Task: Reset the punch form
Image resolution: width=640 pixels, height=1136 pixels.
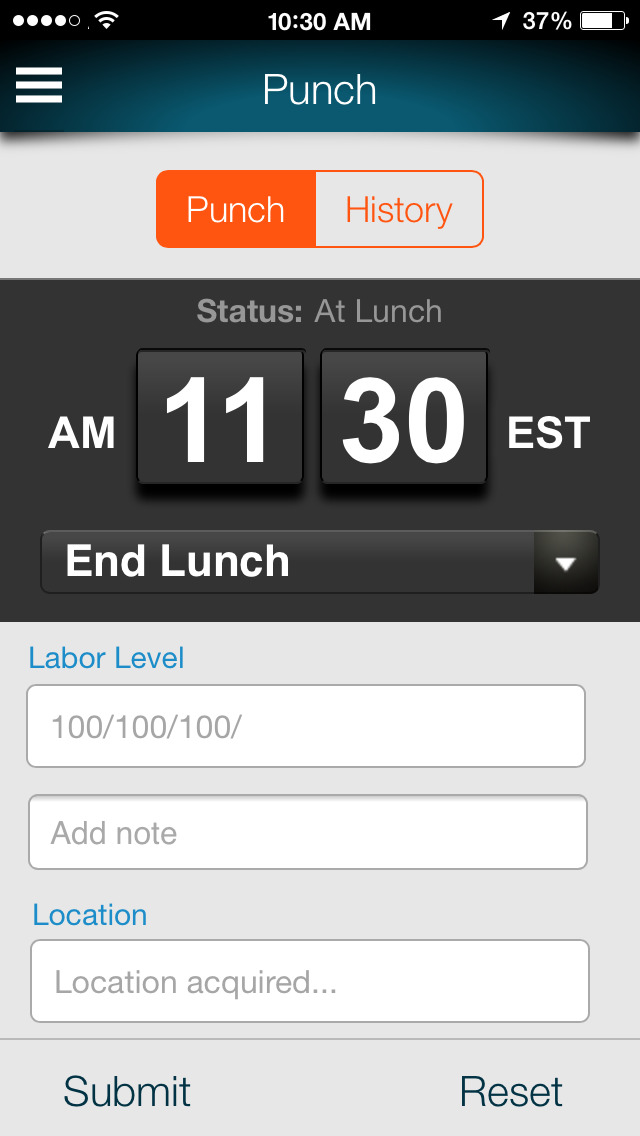Action: [511, 1091]
